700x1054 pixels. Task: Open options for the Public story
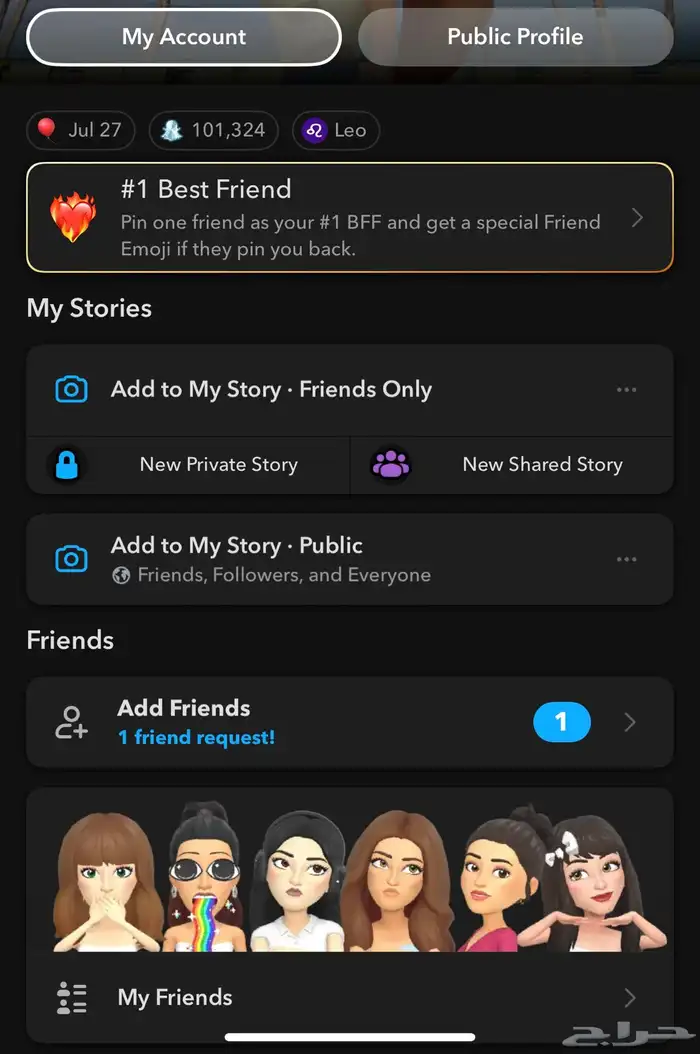[x=627, y=559]
